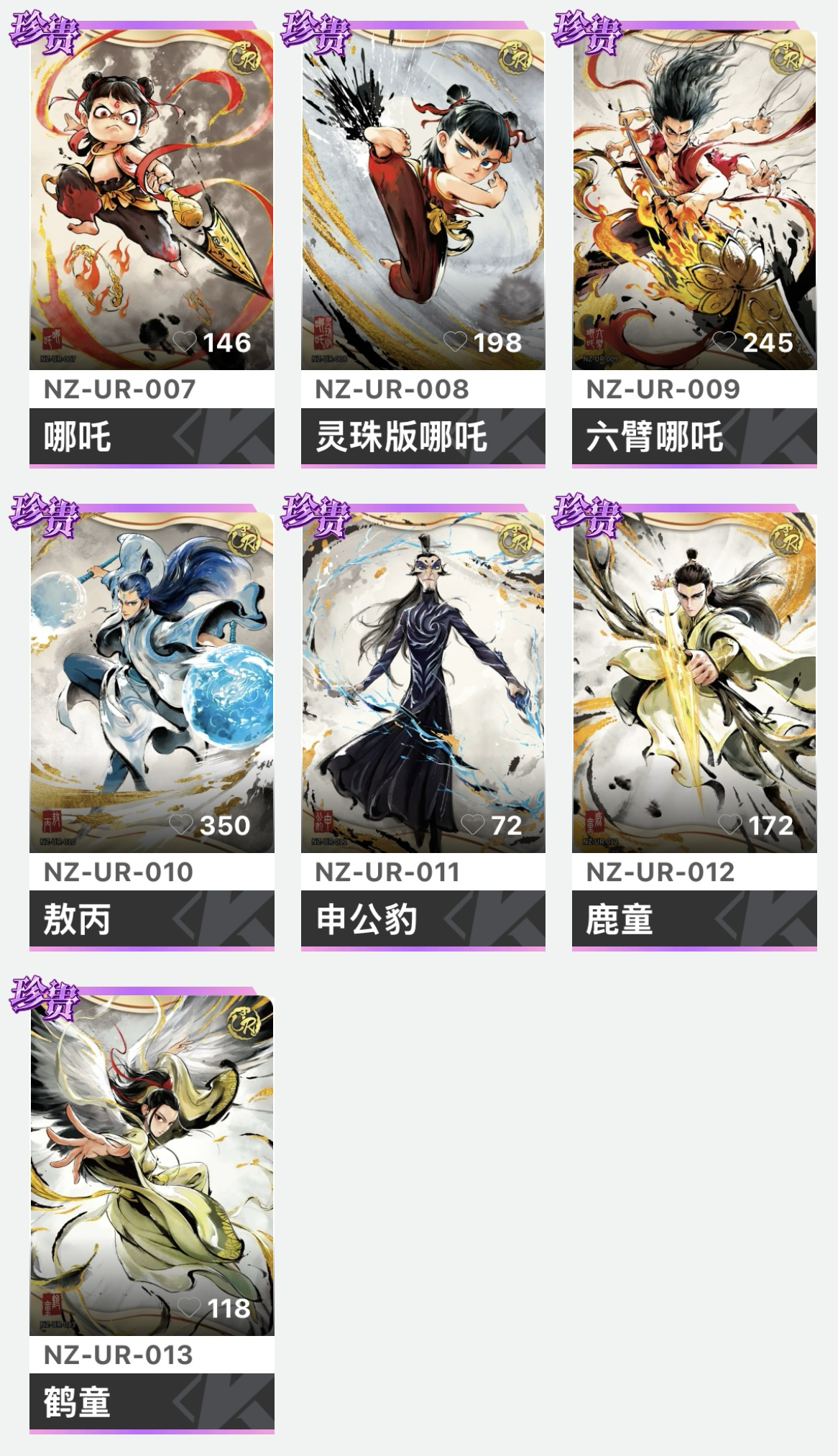
Task: Like the 敖丙 card heart icon
Action: point(181,825)
